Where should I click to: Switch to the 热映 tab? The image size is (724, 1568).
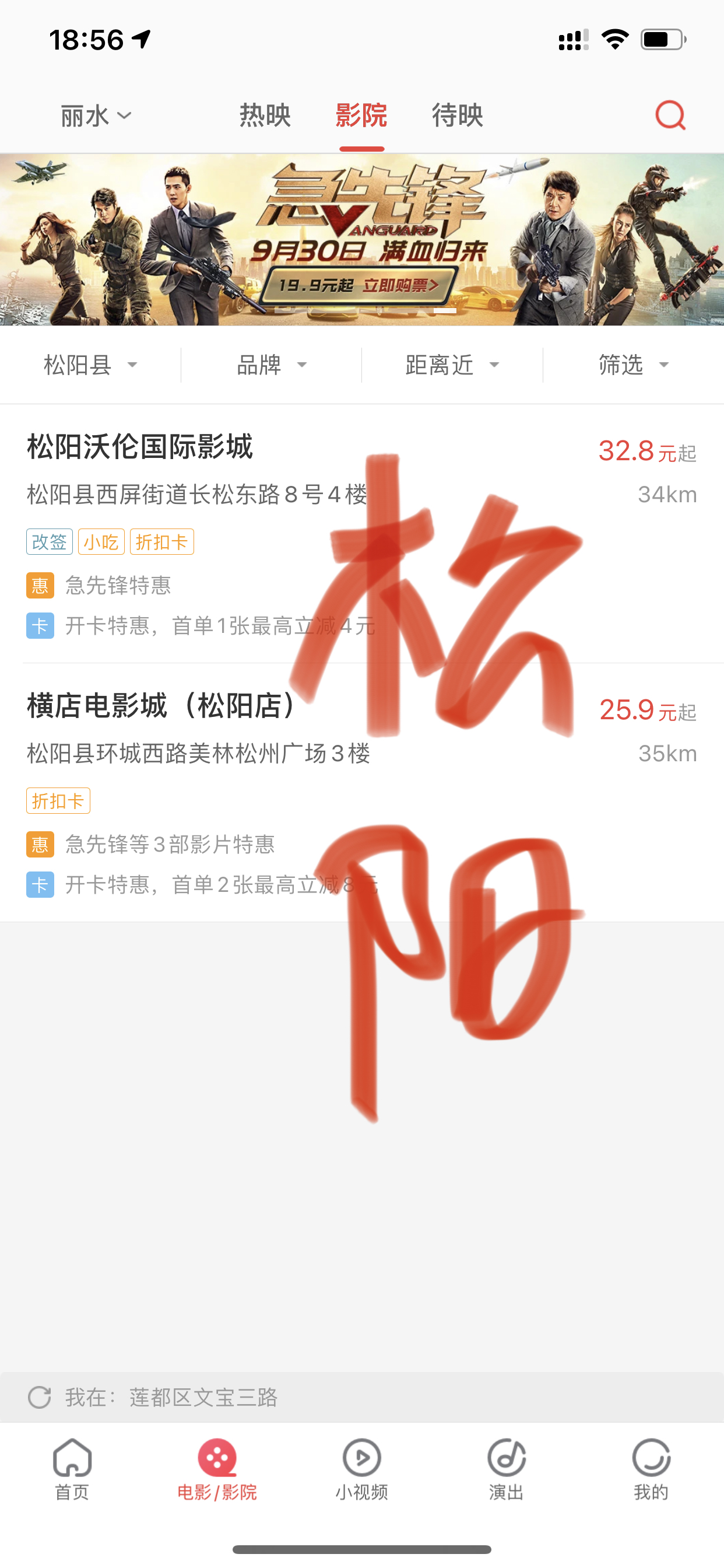pos(265,116)
